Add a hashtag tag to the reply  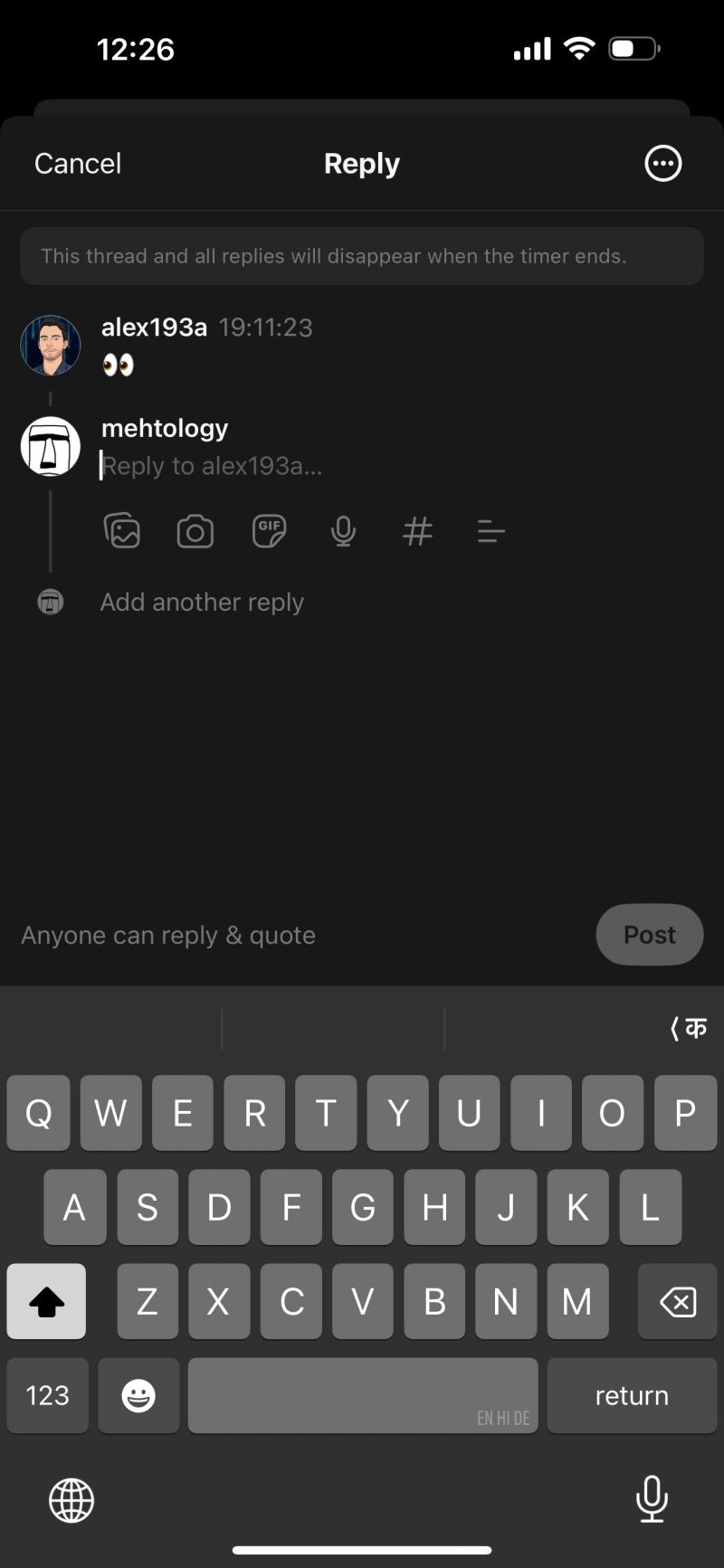(x=416, y=531)
